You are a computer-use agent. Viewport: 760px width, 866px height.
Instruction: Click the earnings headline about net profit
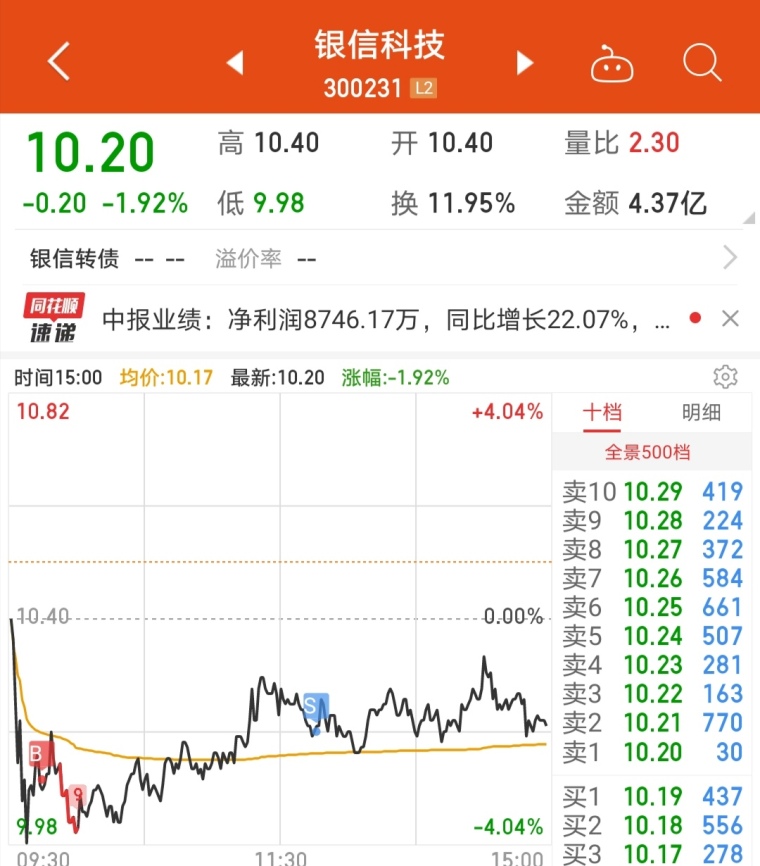tap(390, 317)
